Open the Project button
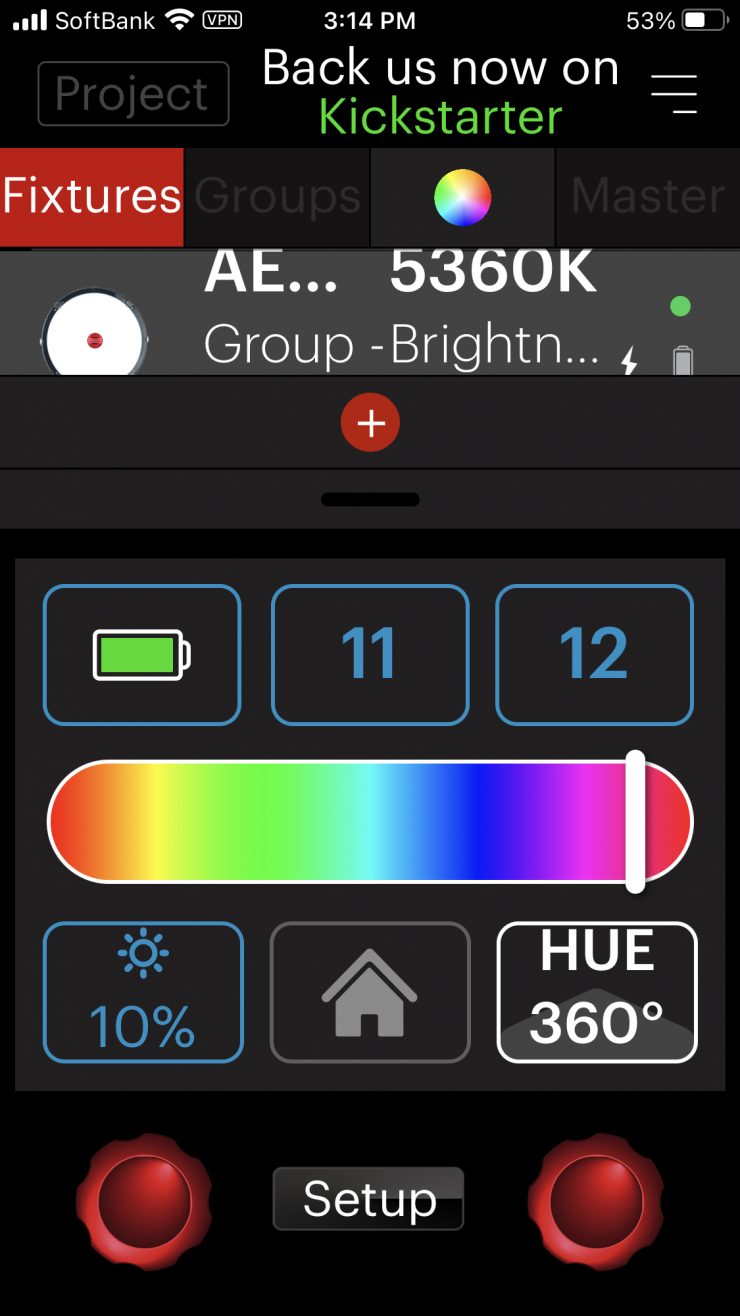Viewport: 740px width, 1316px height. coord(133,94)
